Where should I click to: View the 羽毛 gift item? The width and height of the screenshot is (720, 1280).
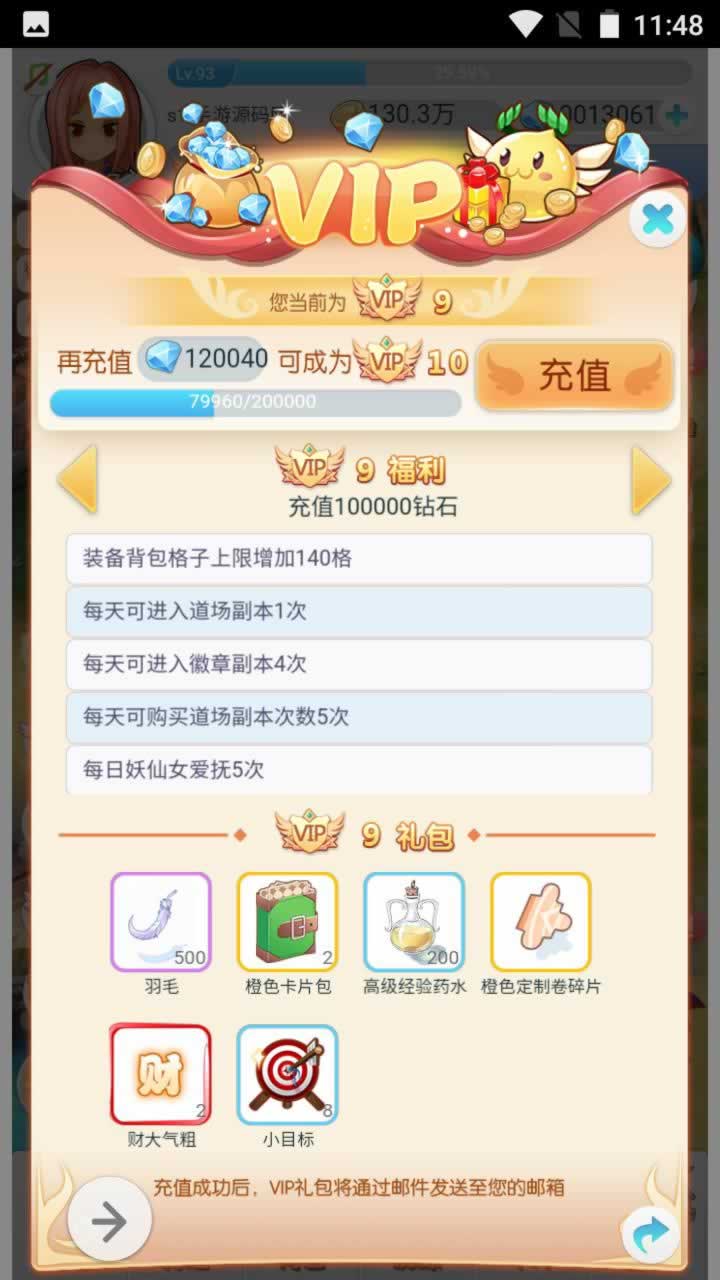161,922
